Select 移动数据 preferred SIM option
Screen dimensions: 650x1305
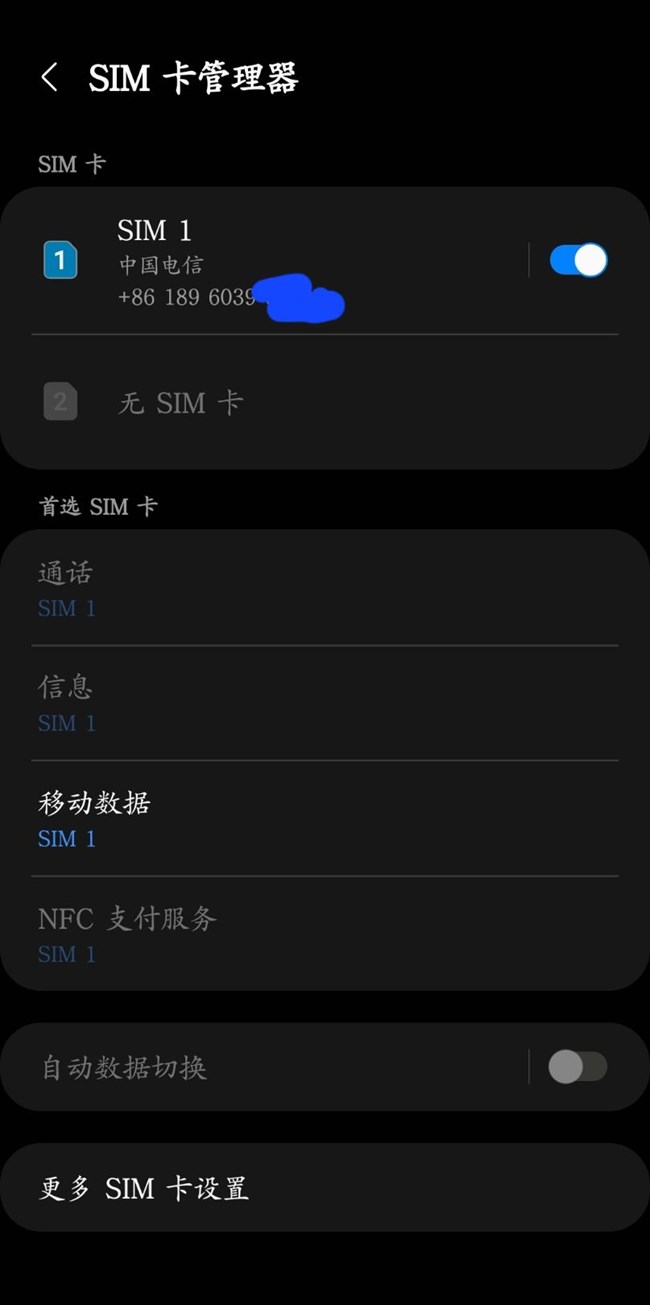pyautogui.click(x=324, y=818)
